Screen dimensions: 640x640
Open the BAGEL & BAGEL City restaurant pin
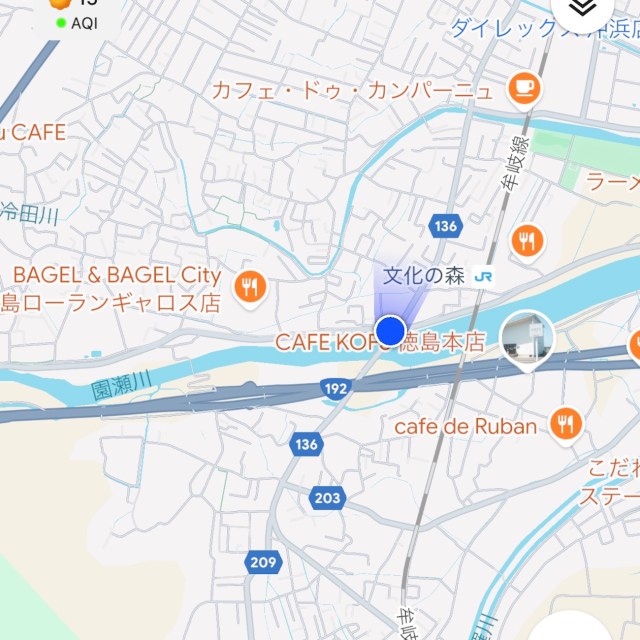[x=249, y=288]
